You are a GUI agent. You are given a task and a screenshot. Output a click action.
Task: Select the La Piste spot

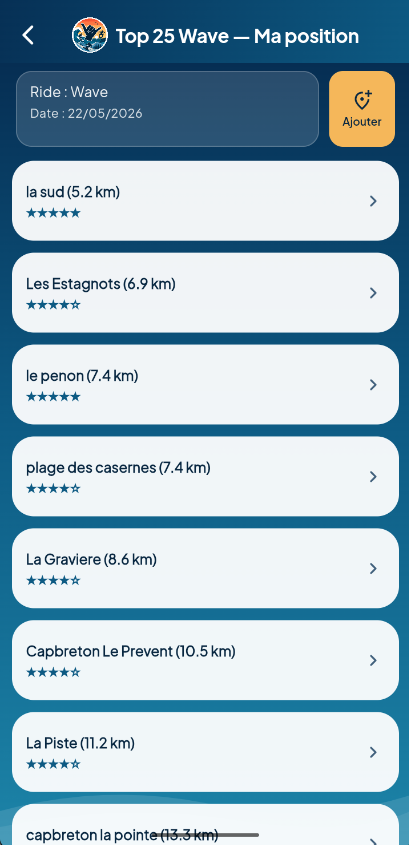[x=205, y=752]
